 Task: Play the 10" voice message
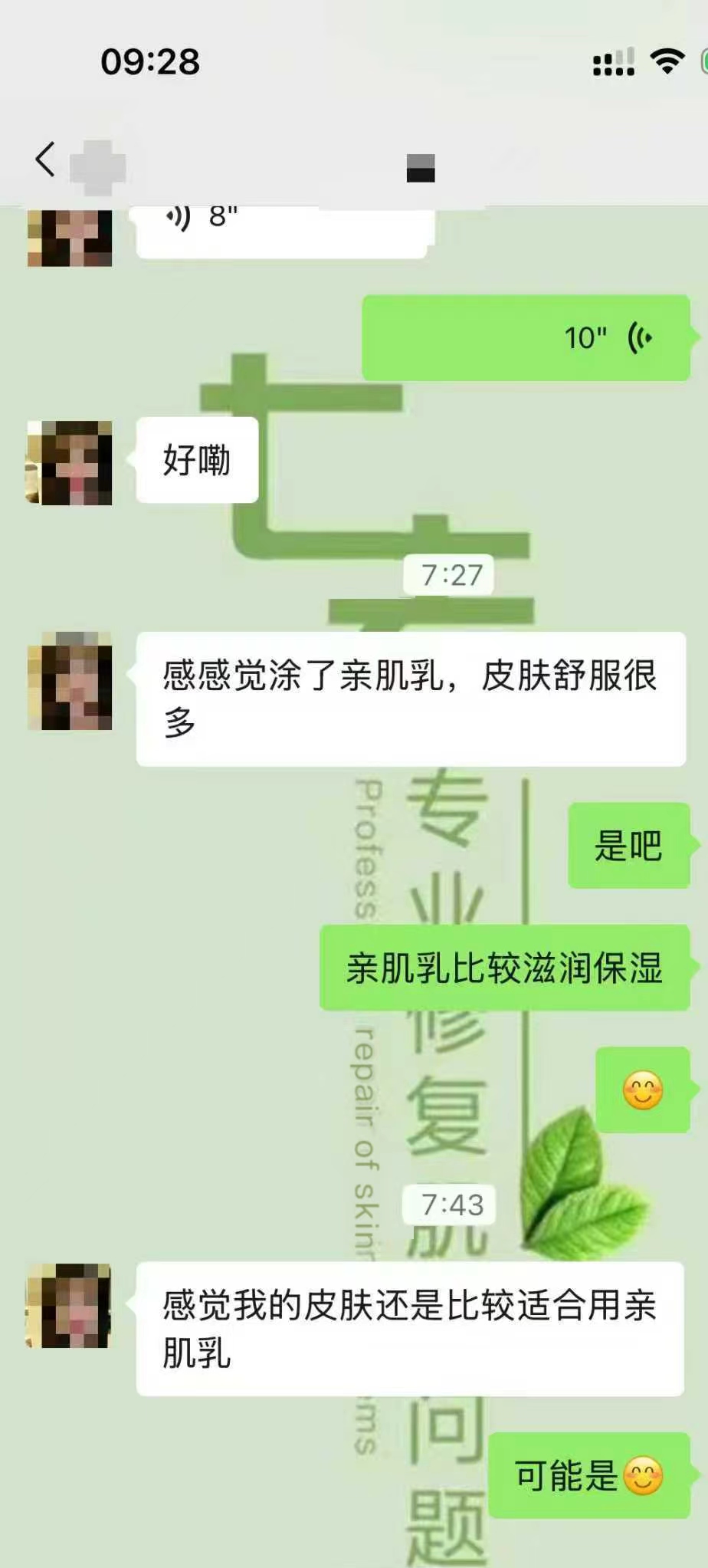tap(526, 338)
